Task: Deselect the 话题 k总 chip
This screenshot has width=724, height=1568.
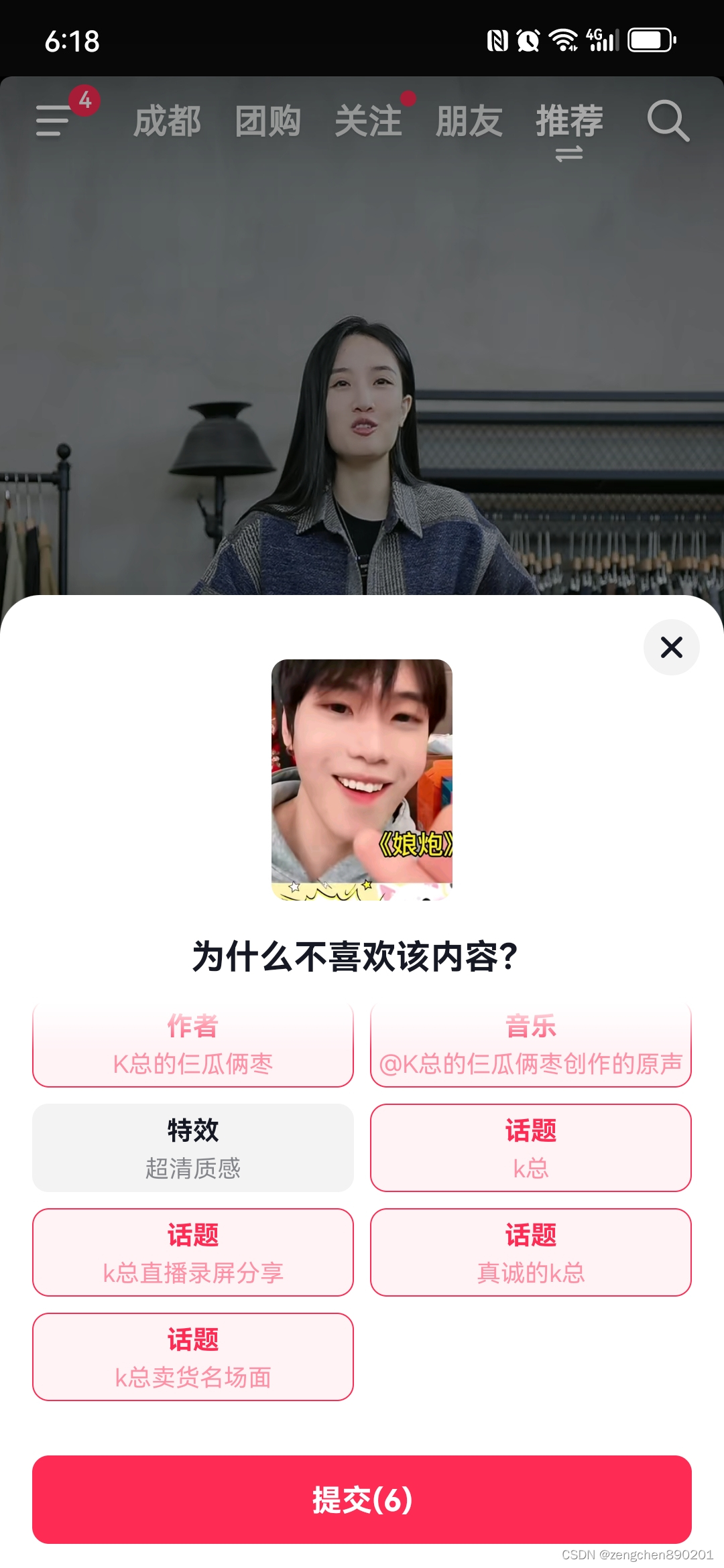Action: coord(530,1148)
